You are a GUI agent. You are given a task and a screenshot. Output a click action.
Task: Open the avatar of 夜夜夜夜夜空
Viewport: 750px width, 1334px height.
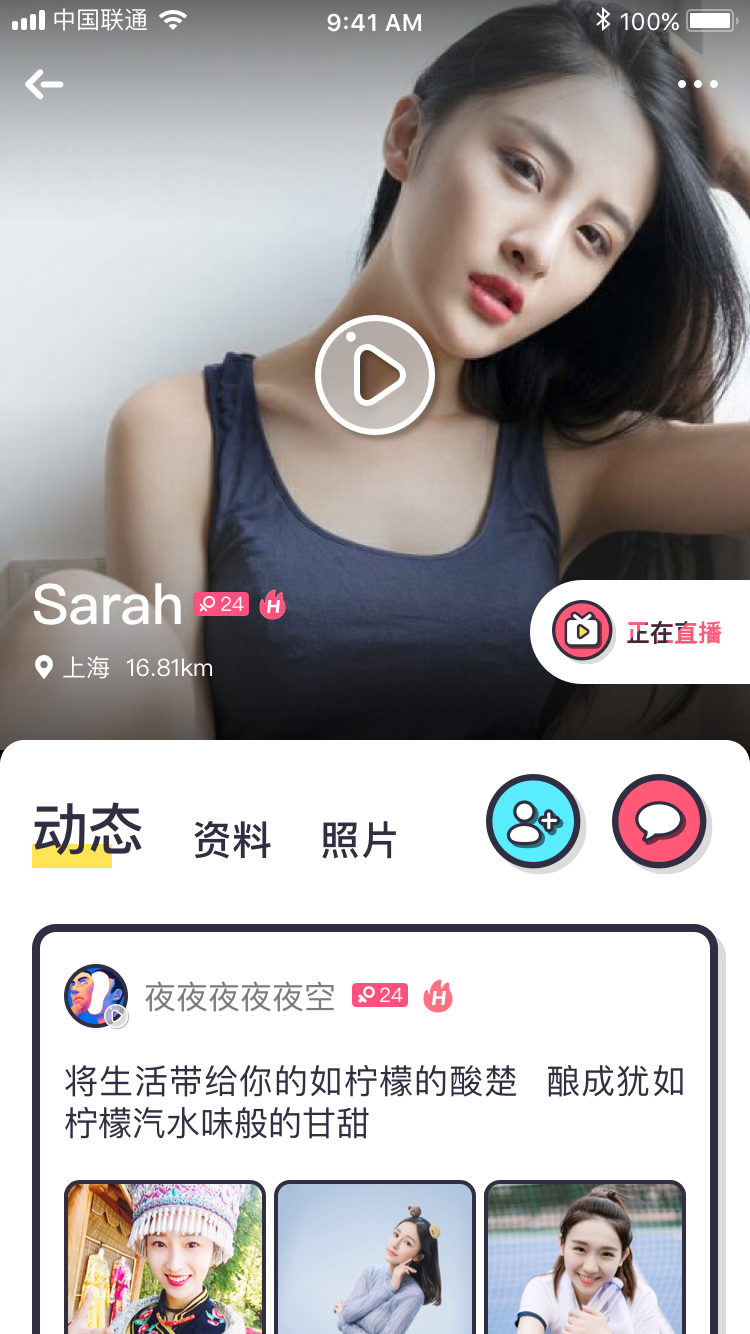tap(96, 996)
